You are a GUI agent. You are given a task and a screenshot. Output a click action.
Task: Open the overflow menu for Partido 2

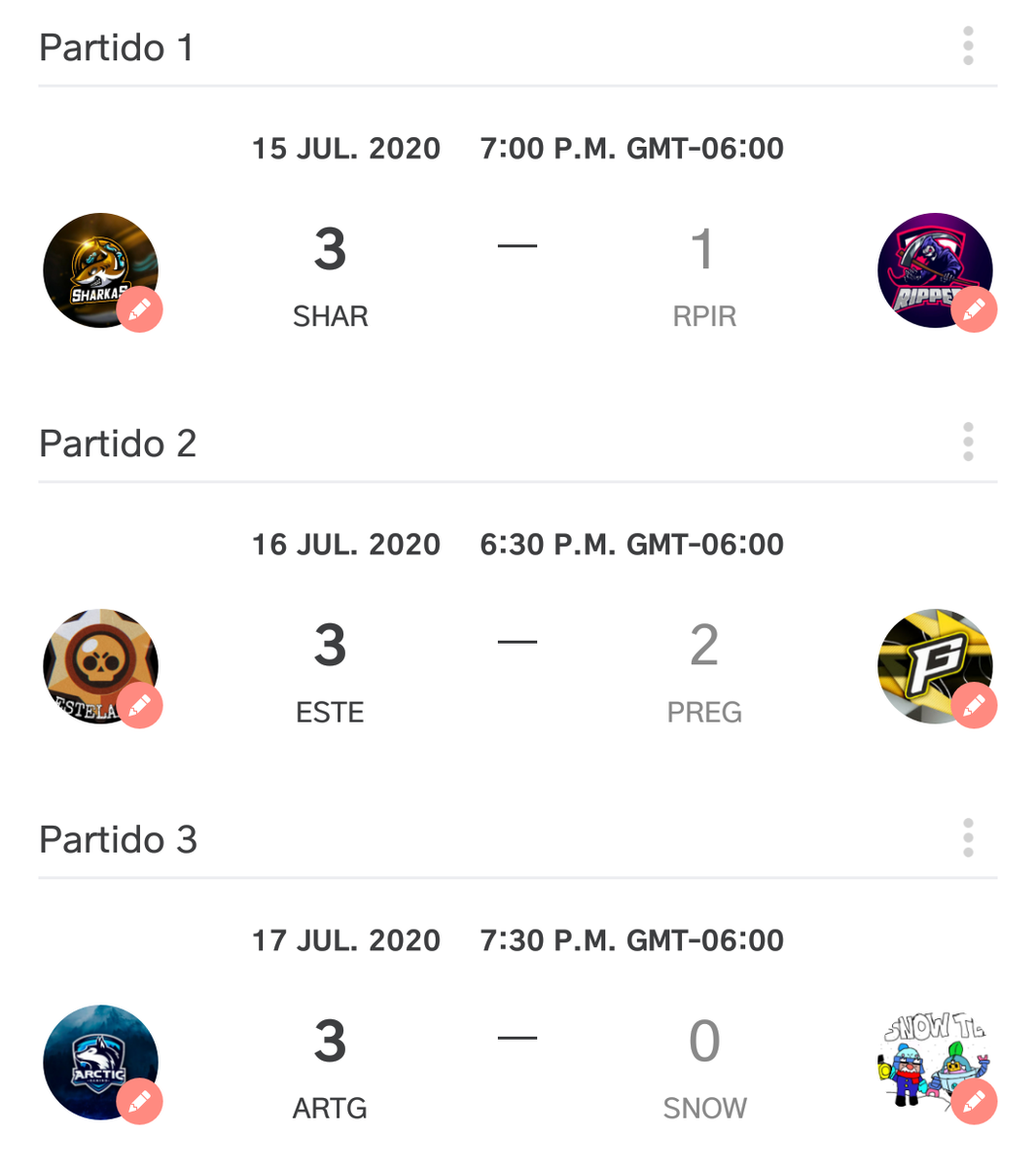[968, 442]
